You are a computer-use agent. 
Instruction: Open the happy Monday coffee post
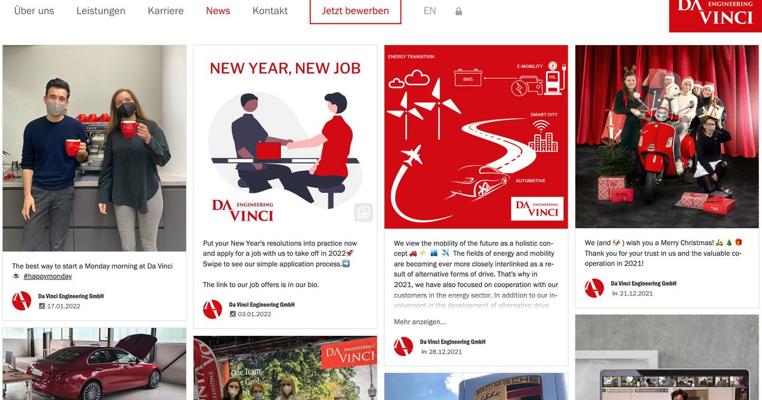tap(94, 147)
